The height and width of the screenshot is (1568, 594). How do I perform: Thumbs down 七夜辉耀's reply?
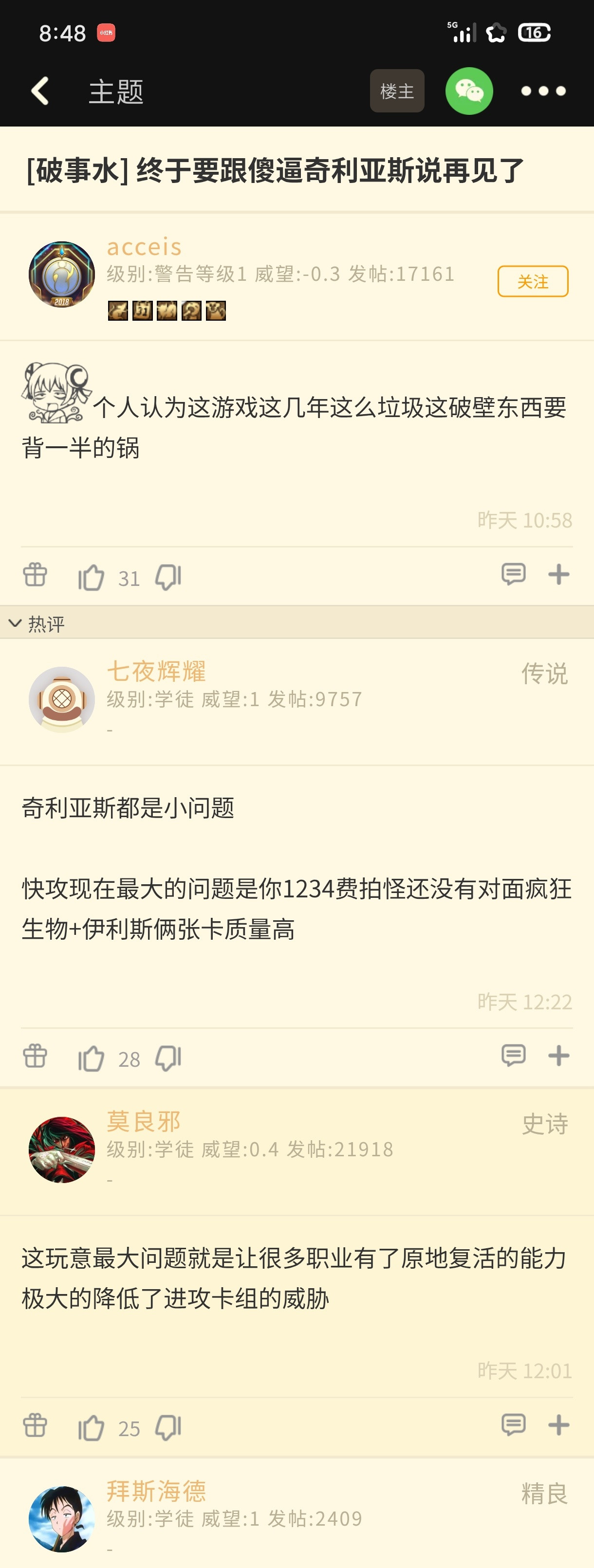[x=169, y=1056]
